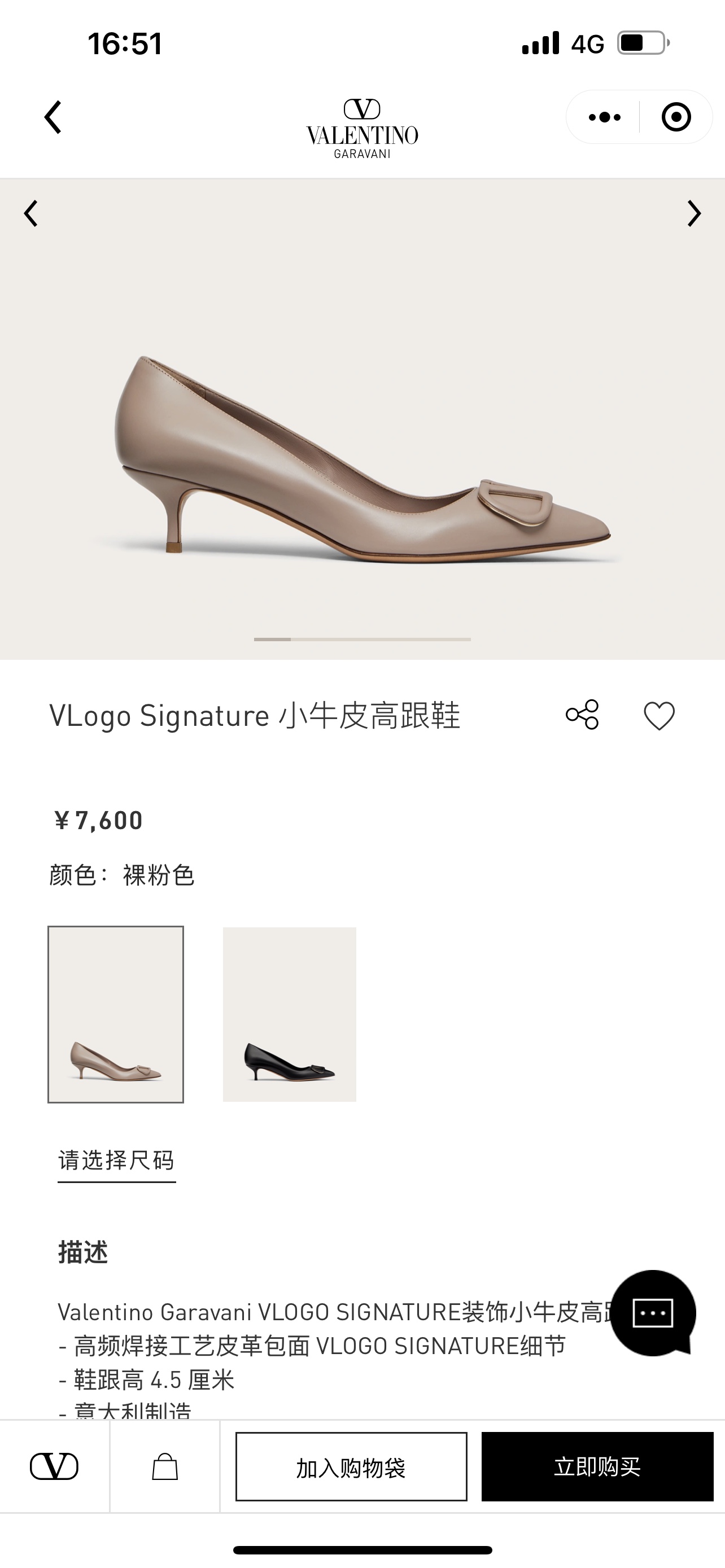Open the 请选择尺码 size selector
Viewport: 725px width, 1568px height.
coord(116,1160)
